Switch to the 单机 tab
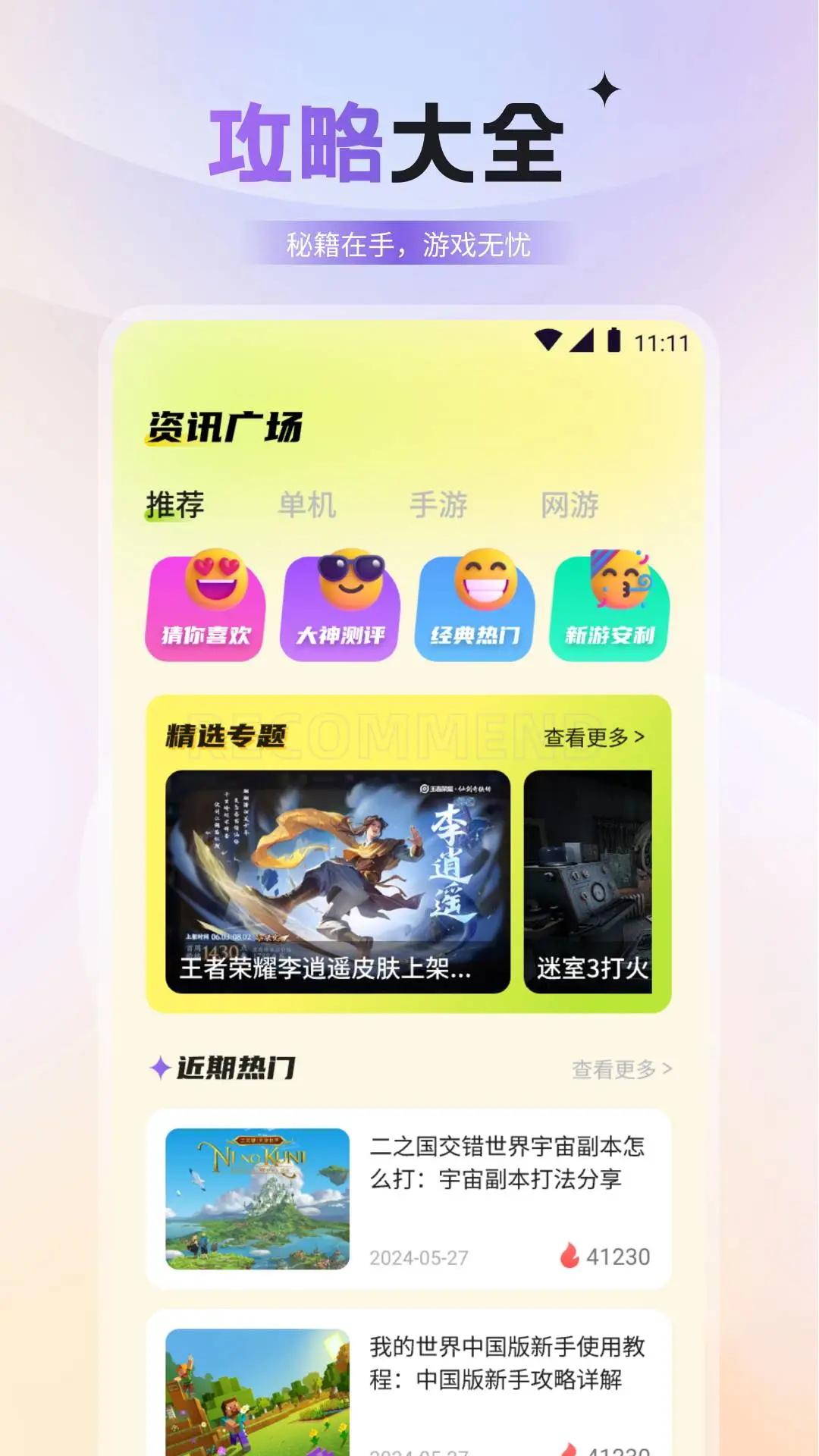 (x=306, y=504)
